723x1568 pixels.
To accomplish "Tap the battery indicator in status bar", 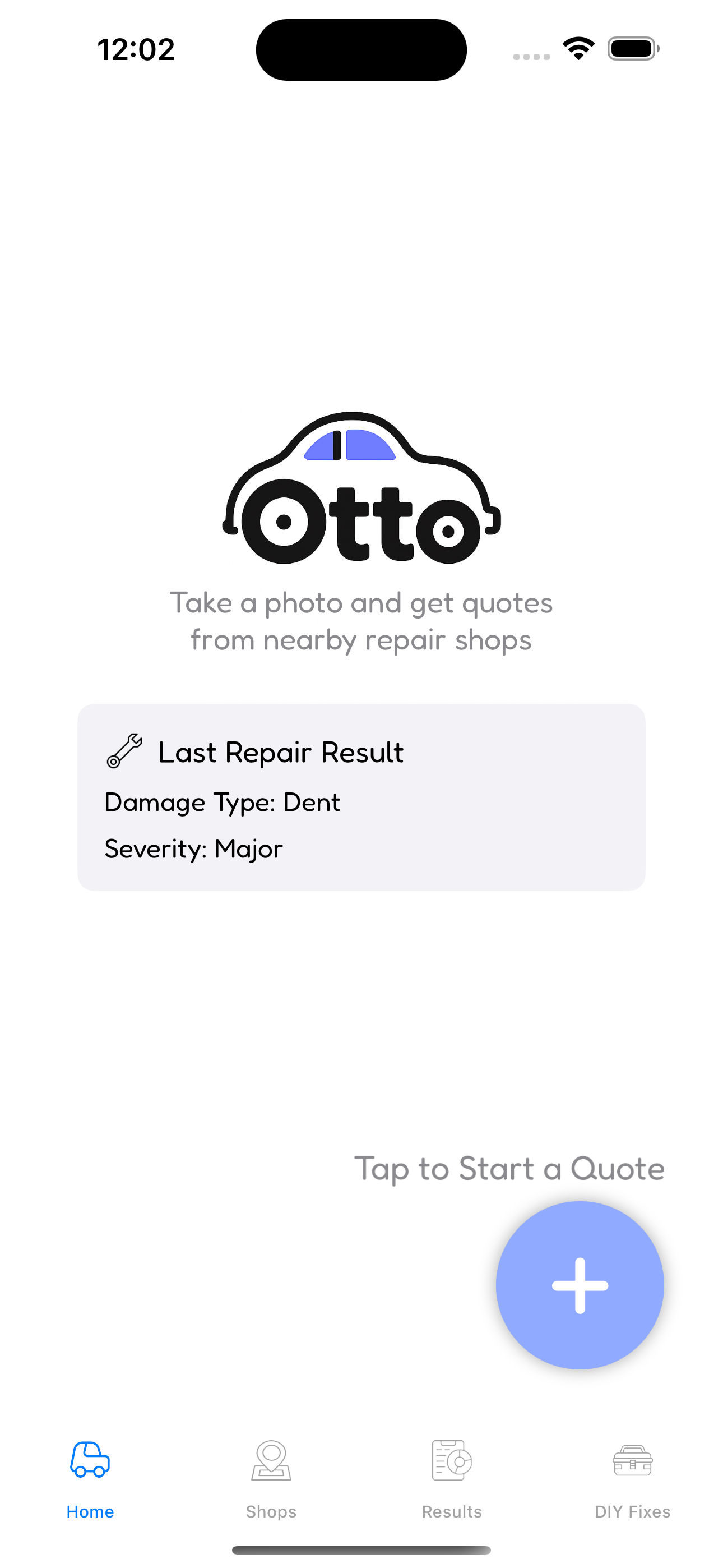I will (x=632, y=49).
